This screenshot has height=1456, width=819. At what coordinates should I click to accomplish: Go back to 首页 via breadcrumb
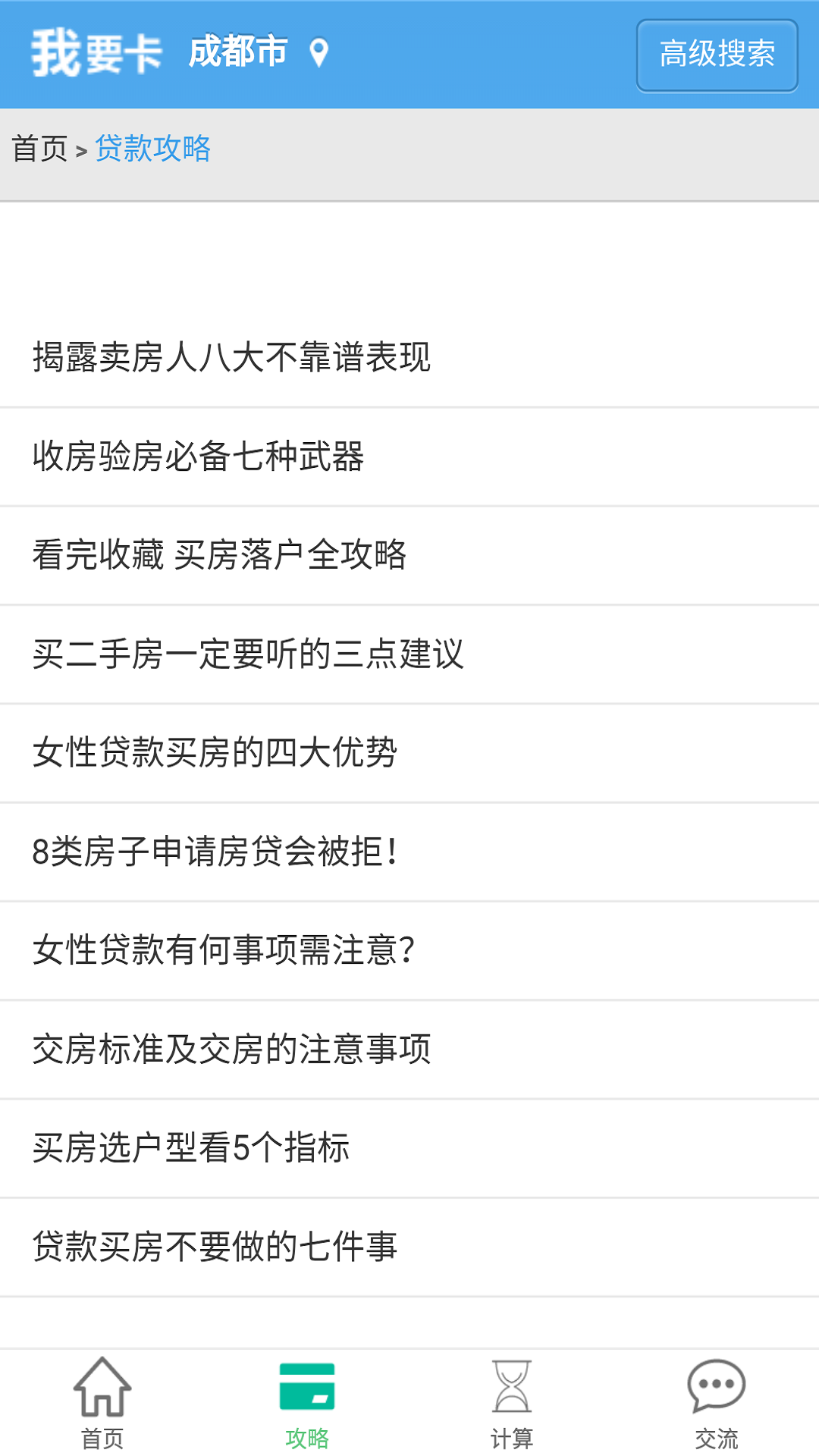pyautogui.click(x=39, y=149)
